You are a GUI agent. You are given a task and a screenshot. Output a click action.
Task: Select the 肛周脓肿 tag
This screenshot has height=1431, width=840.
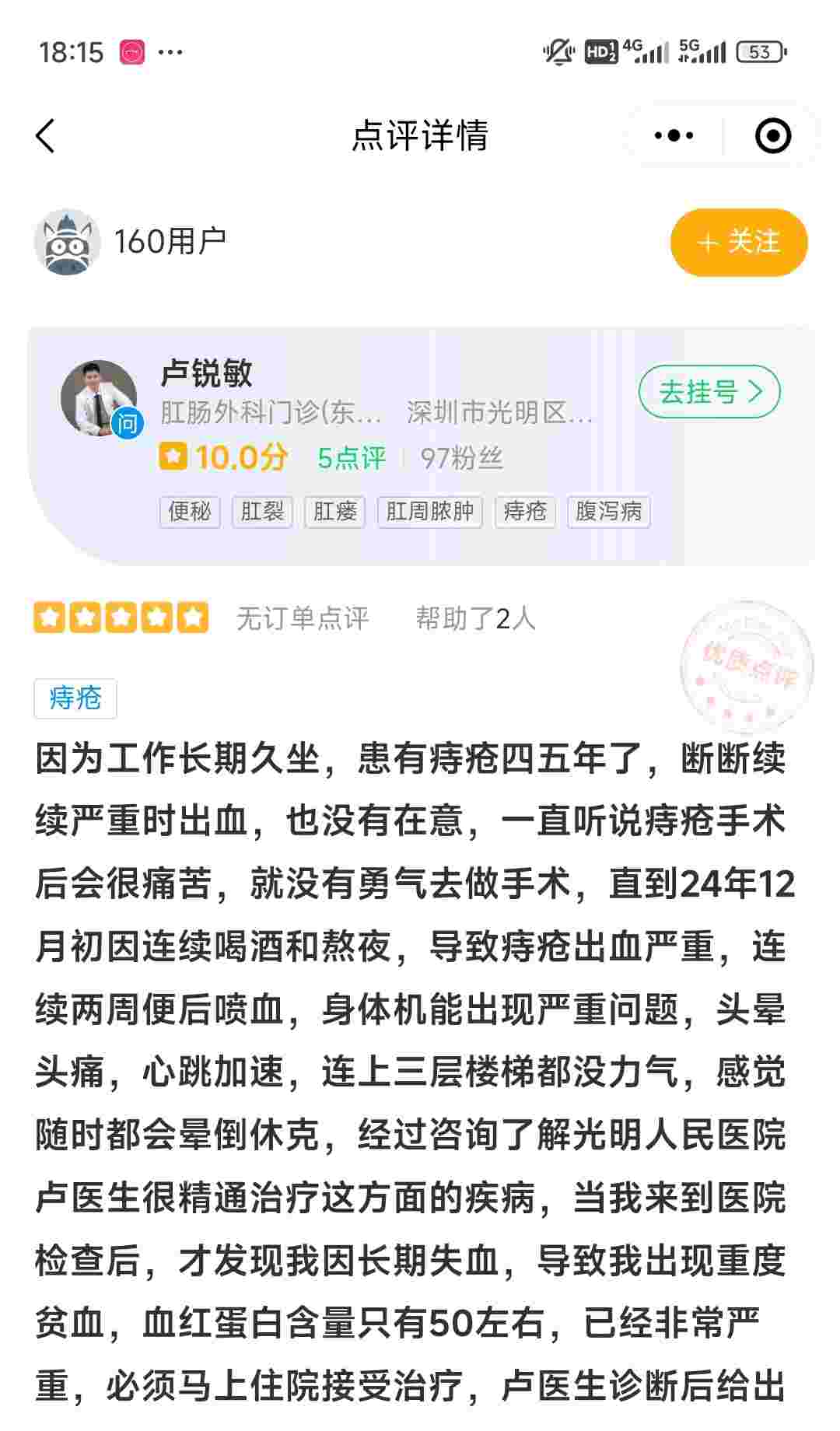(x=429, y=512)
